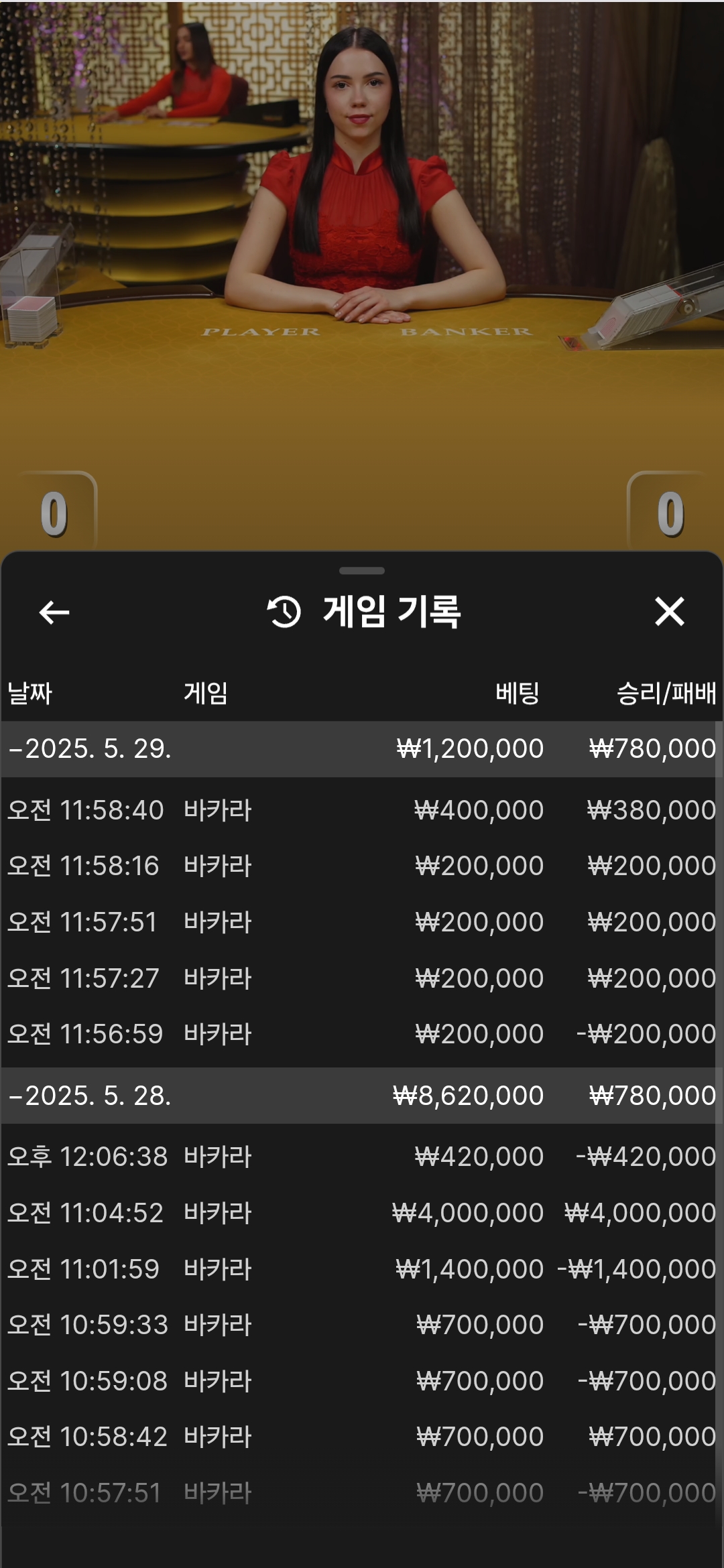Open the 오전 10:57:51 바카라 record
The height and width of the screenshot is (1568, 724).
click(362, 1493)
